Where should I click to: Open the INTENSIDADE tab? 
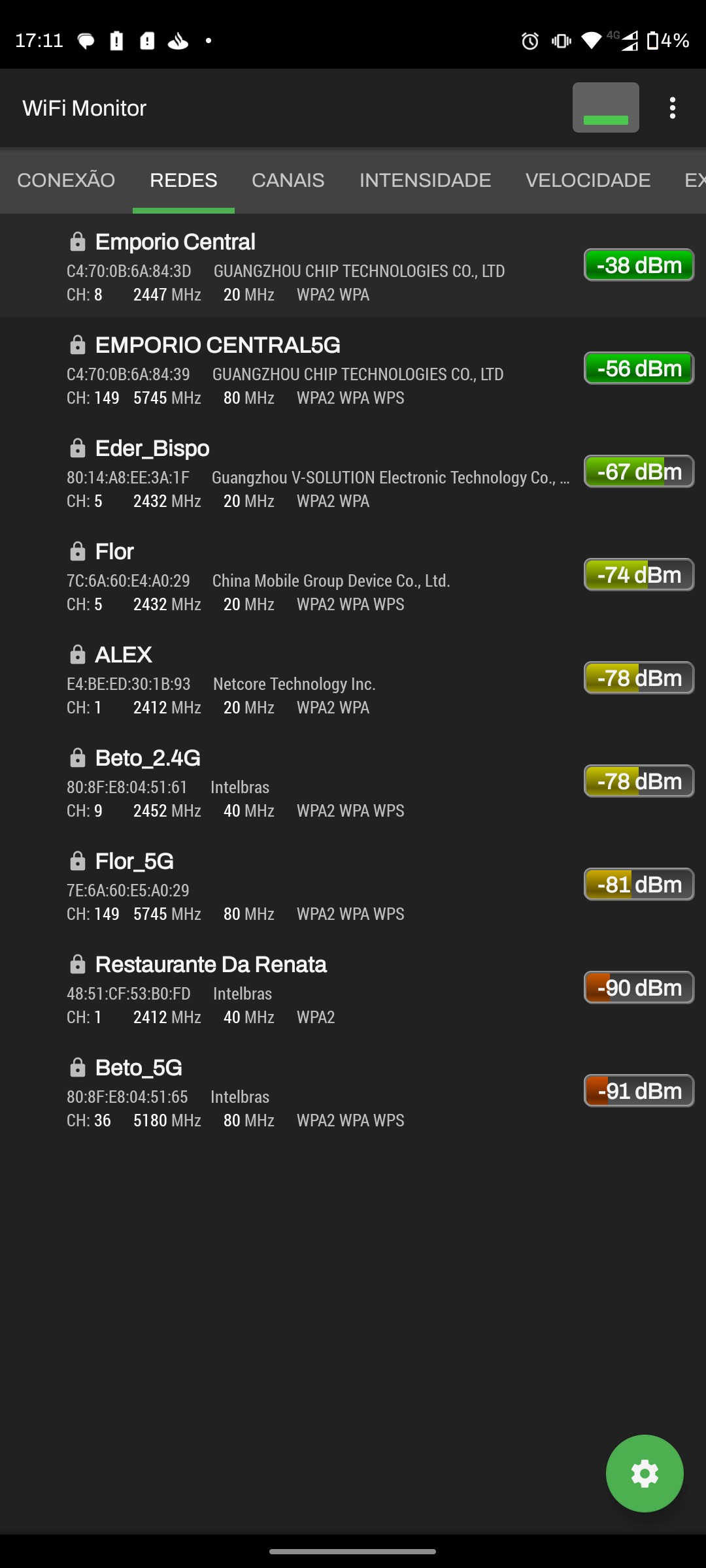click(x=425, y=180)
